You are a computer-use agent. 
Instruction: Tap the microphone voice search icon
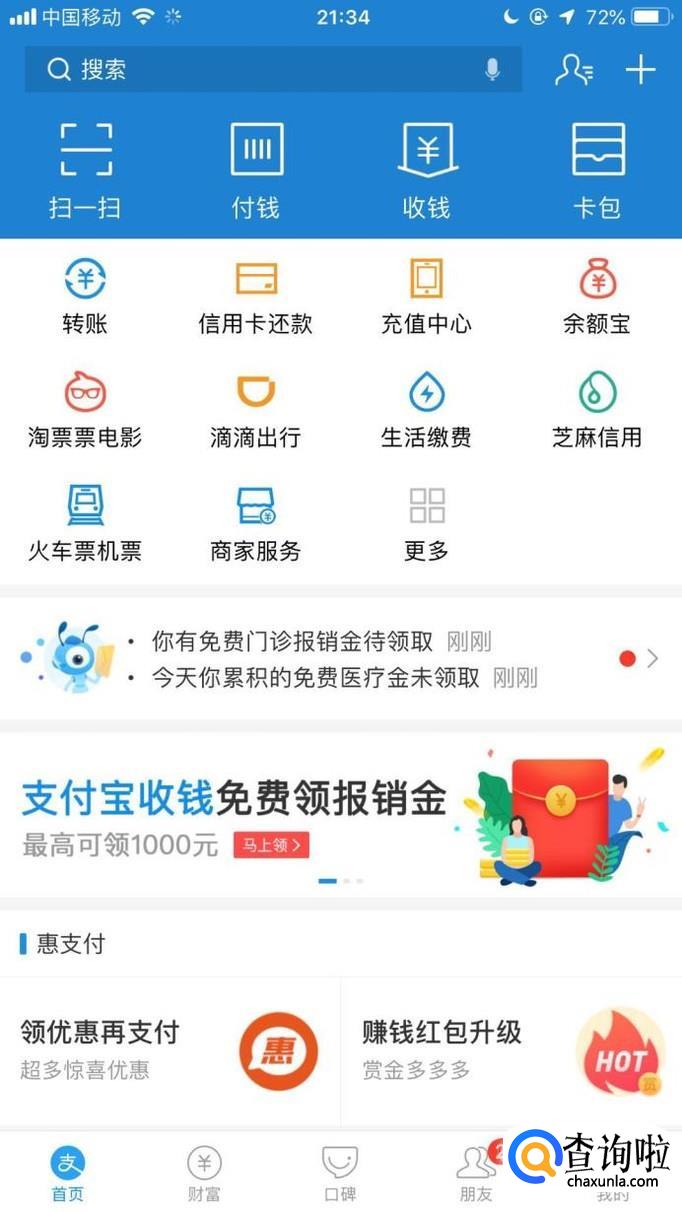pos(492,69)
